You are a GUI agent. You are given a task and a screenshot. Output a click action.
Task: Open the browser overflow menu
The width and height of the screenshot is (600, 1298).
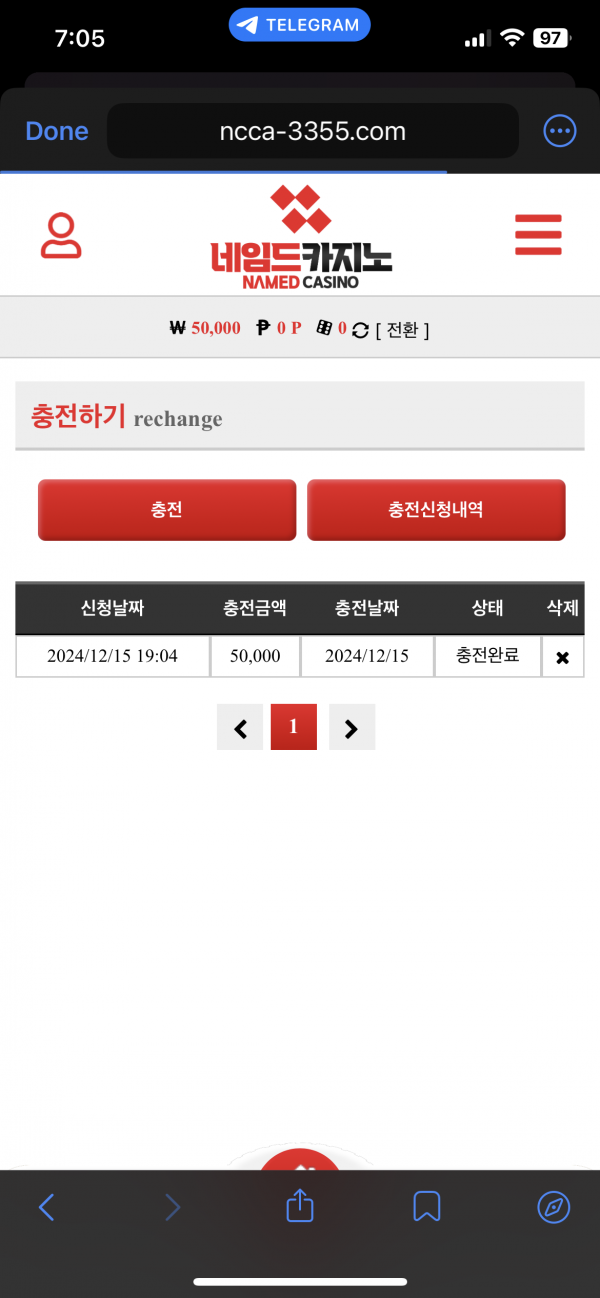coord(559,131)
